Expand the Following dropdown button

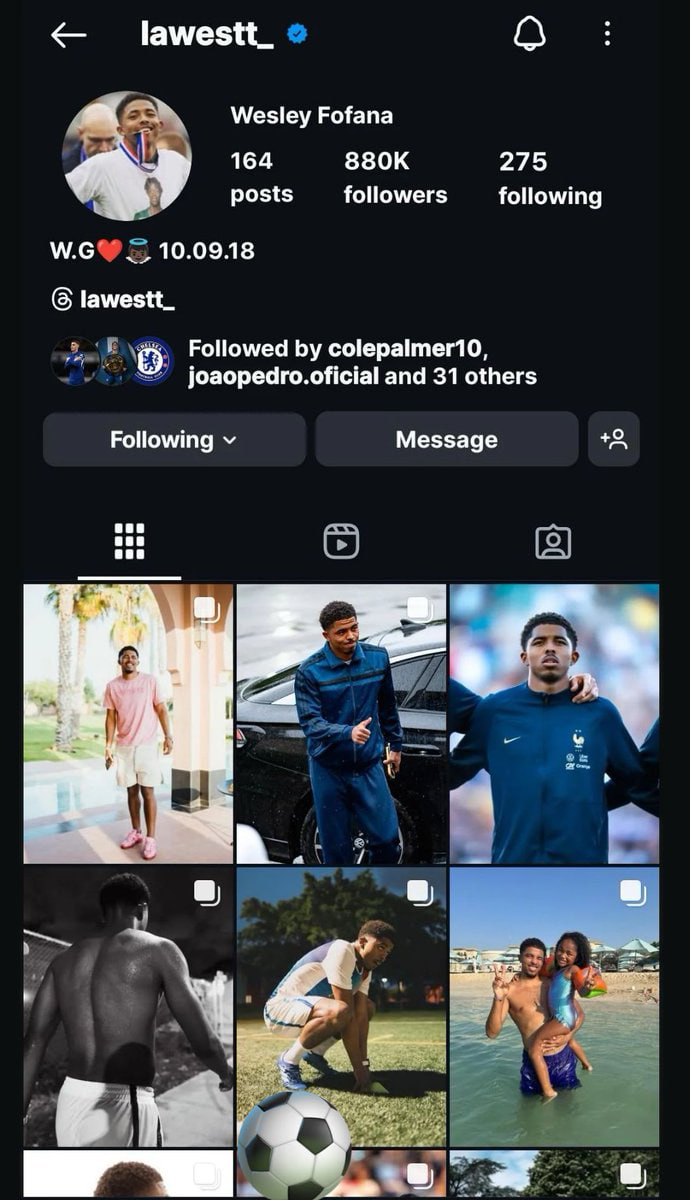pyautogui.click(x=174, y=439)
